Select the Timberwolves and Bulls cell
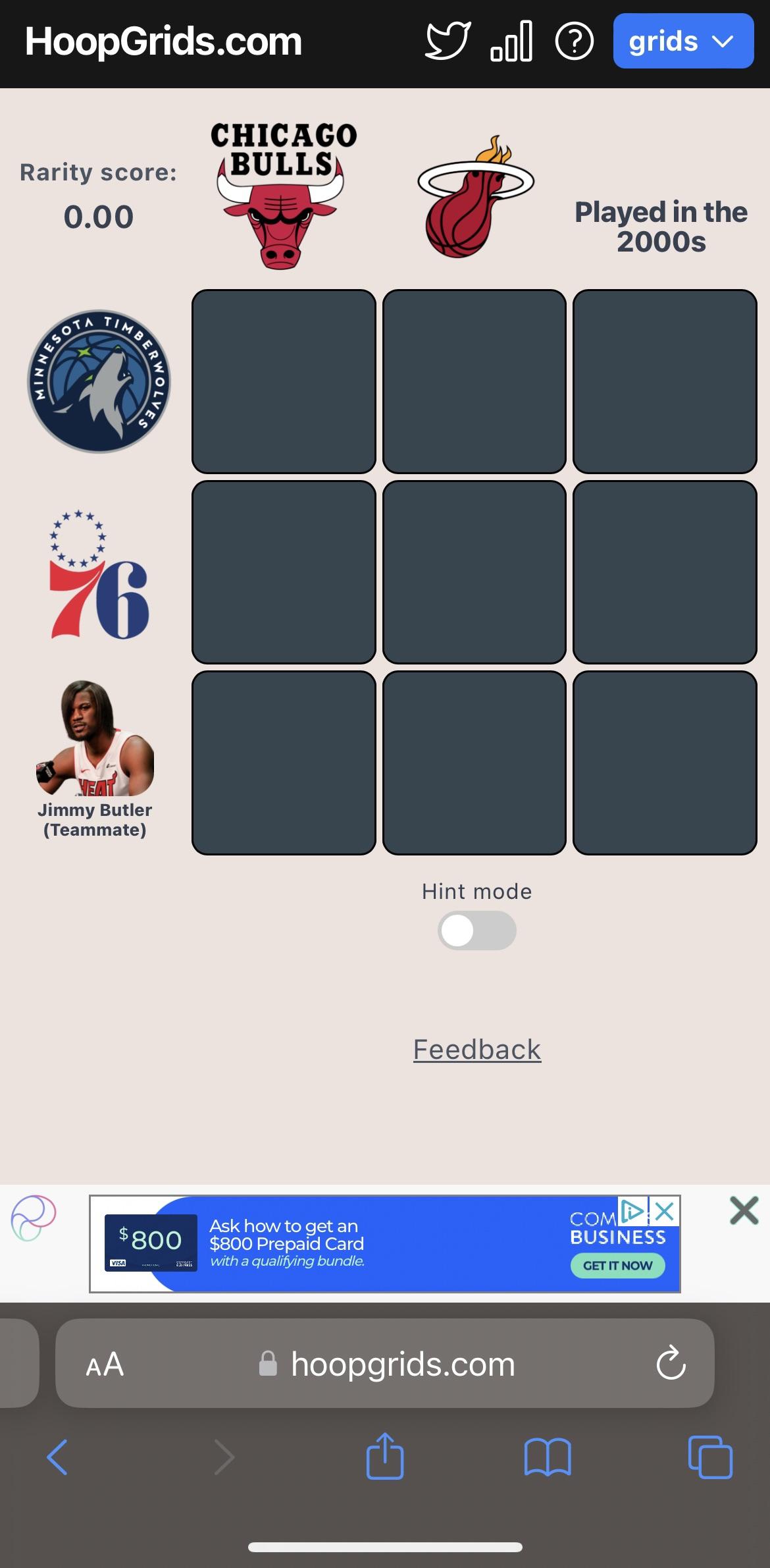 coord(284,381)
